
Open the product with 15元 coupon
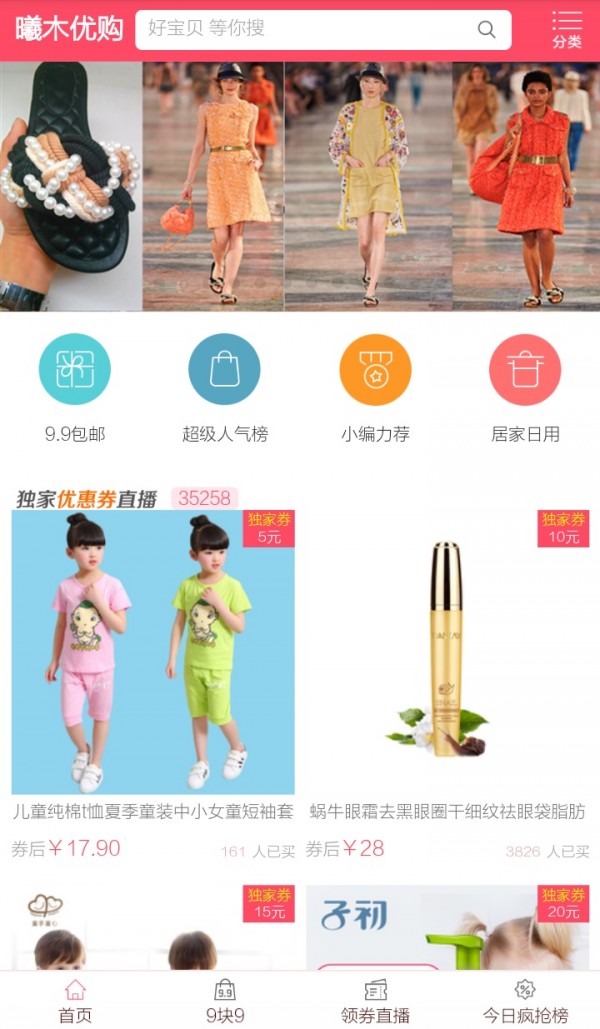point(153,927)
